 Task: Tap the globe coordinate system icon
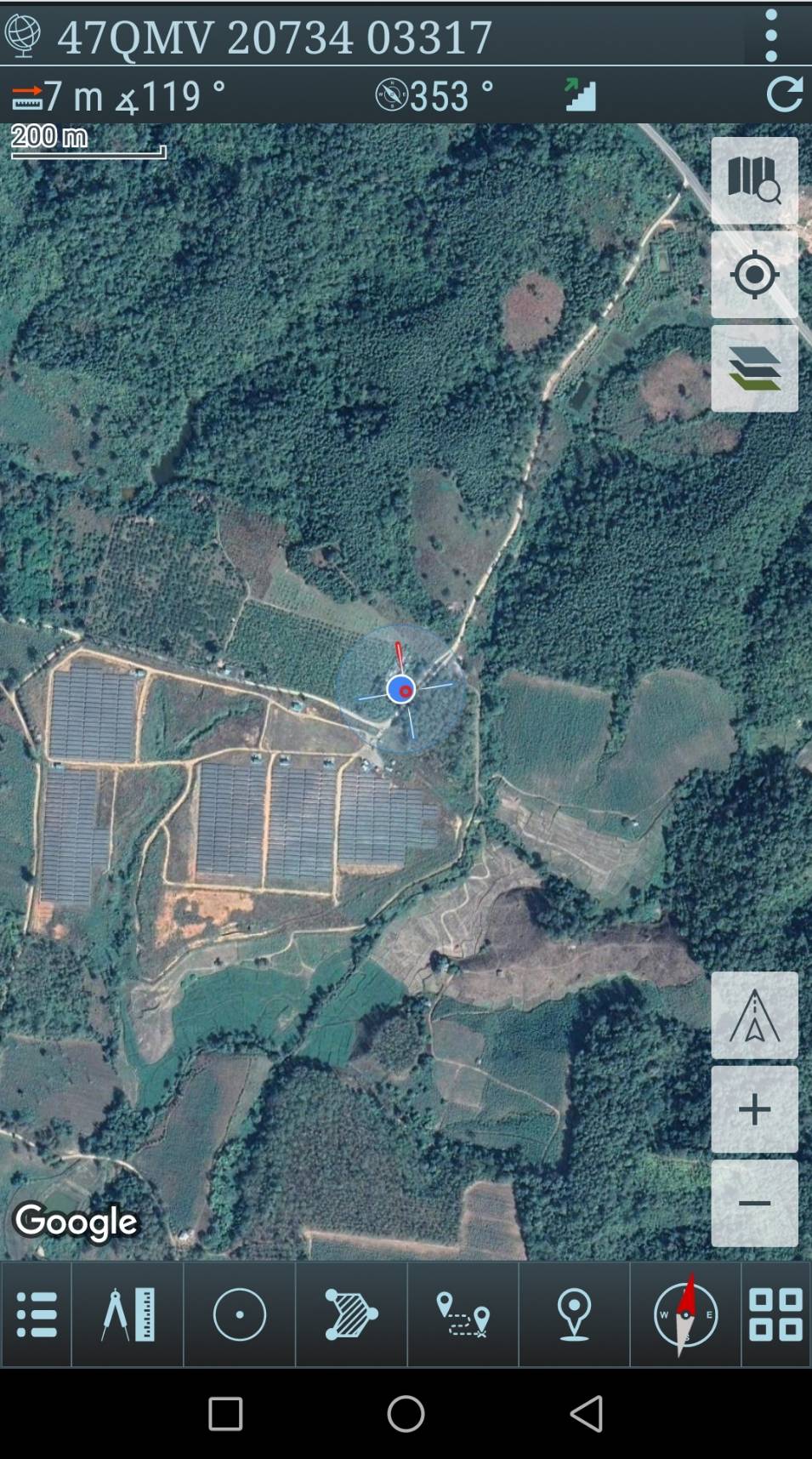(23, 36)
